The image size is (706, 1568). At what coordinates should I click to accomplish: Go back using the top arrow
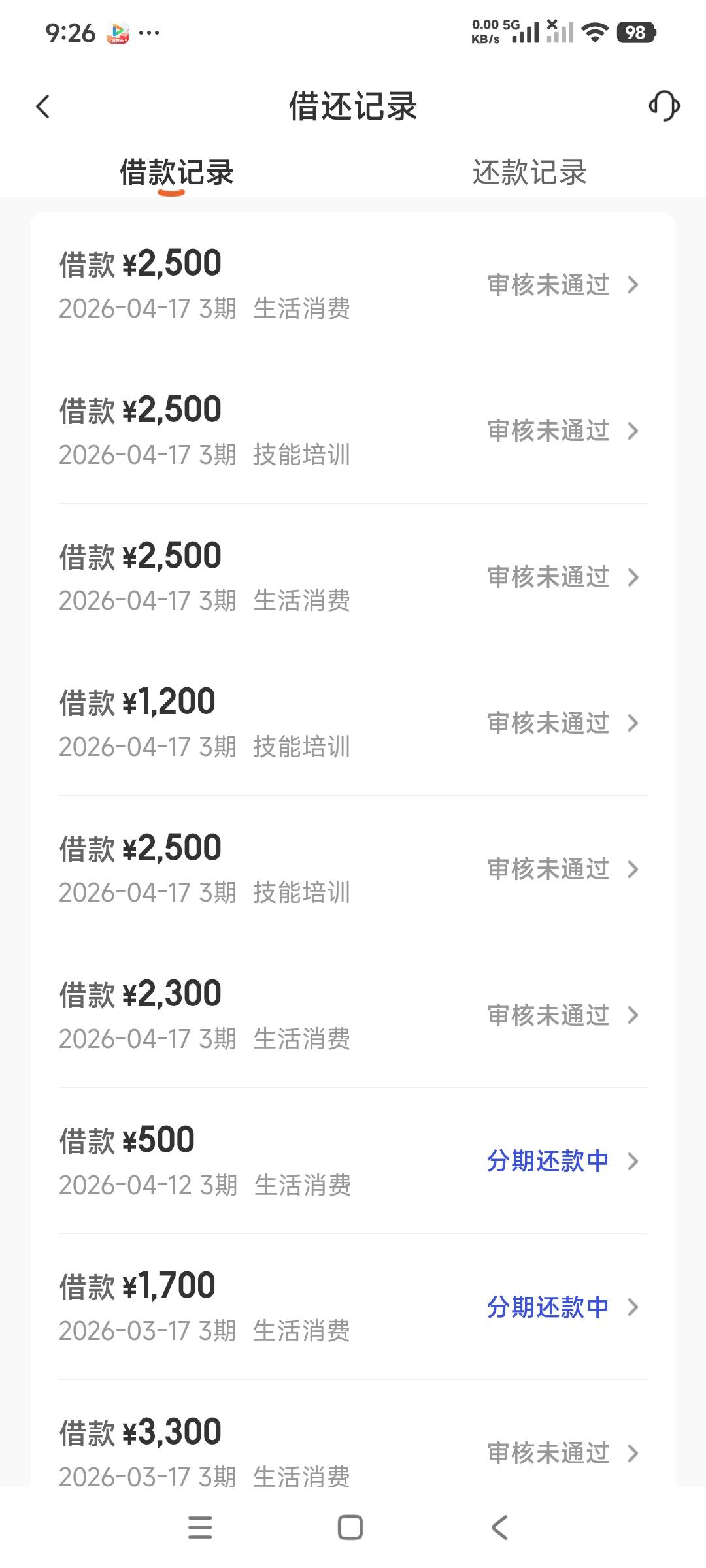coord(43,106)
